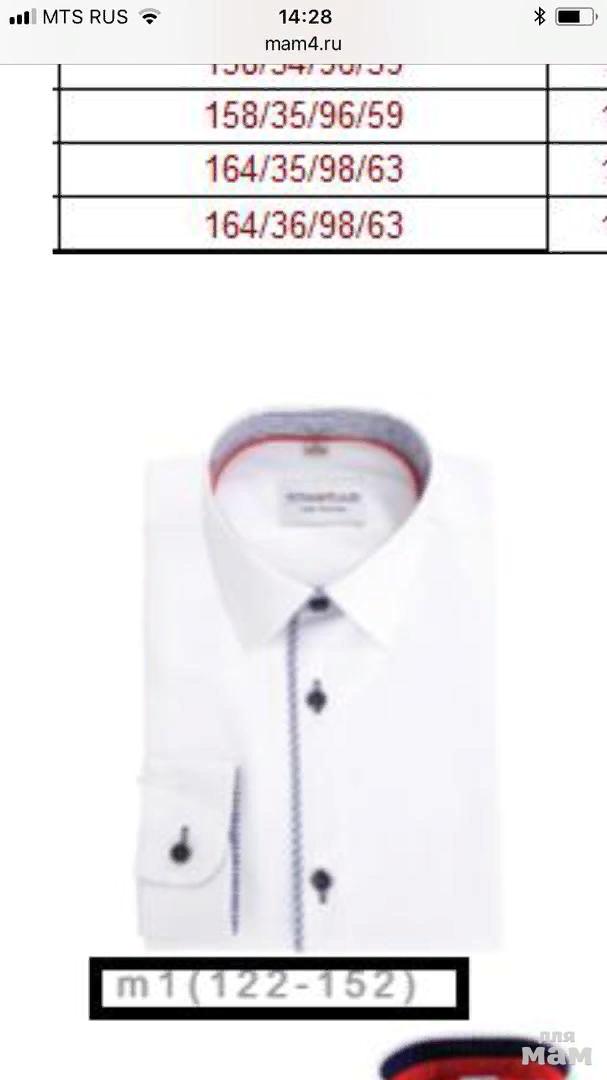Open the white shirt m1 picture
Image resolution: width=607 pixels, height=1080 pixels.
tap(320, 680)
